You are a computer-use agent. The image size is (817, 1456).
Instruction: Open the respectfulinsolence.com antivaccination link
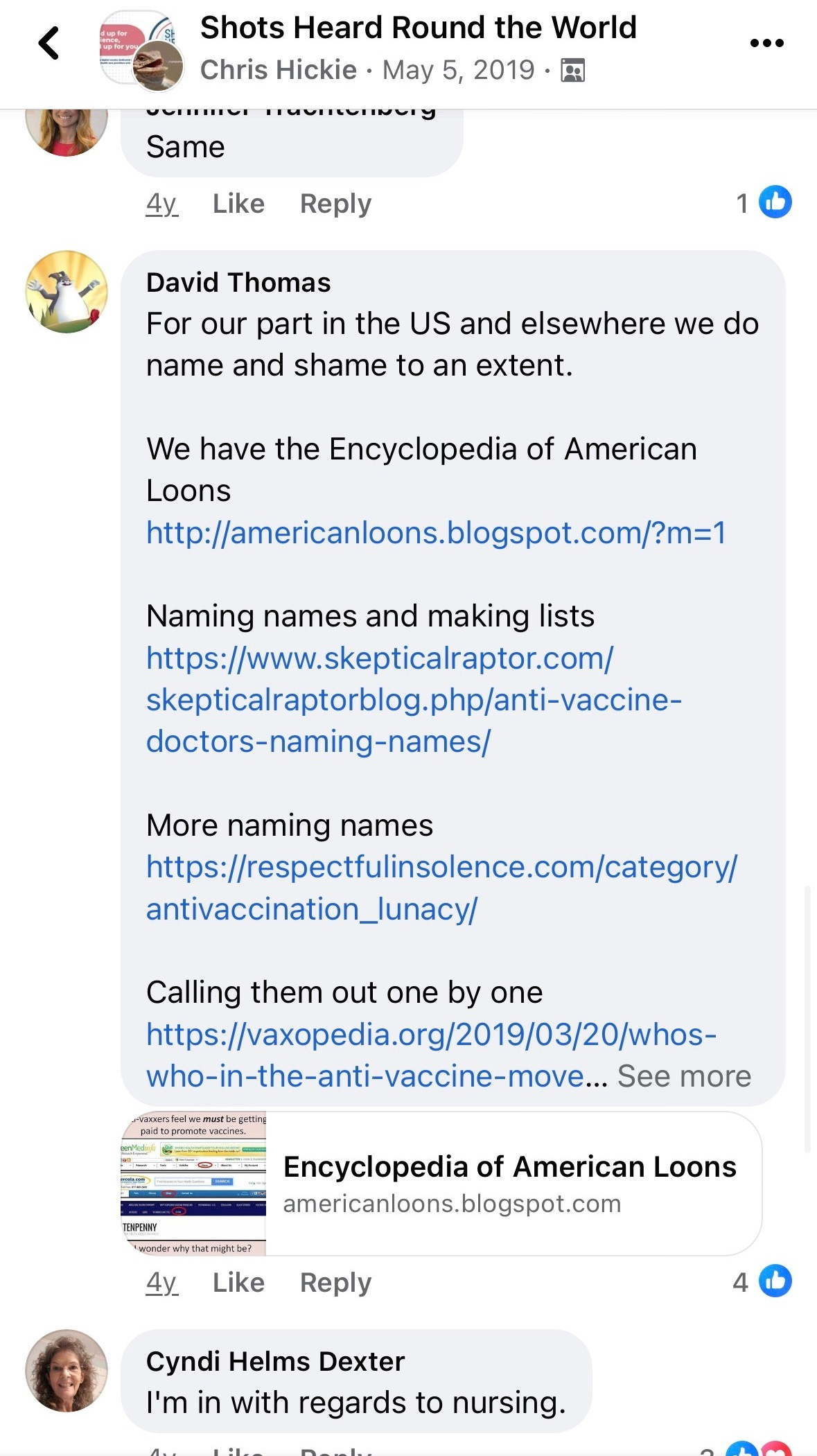pyautogui.click(x=441, y=888)
